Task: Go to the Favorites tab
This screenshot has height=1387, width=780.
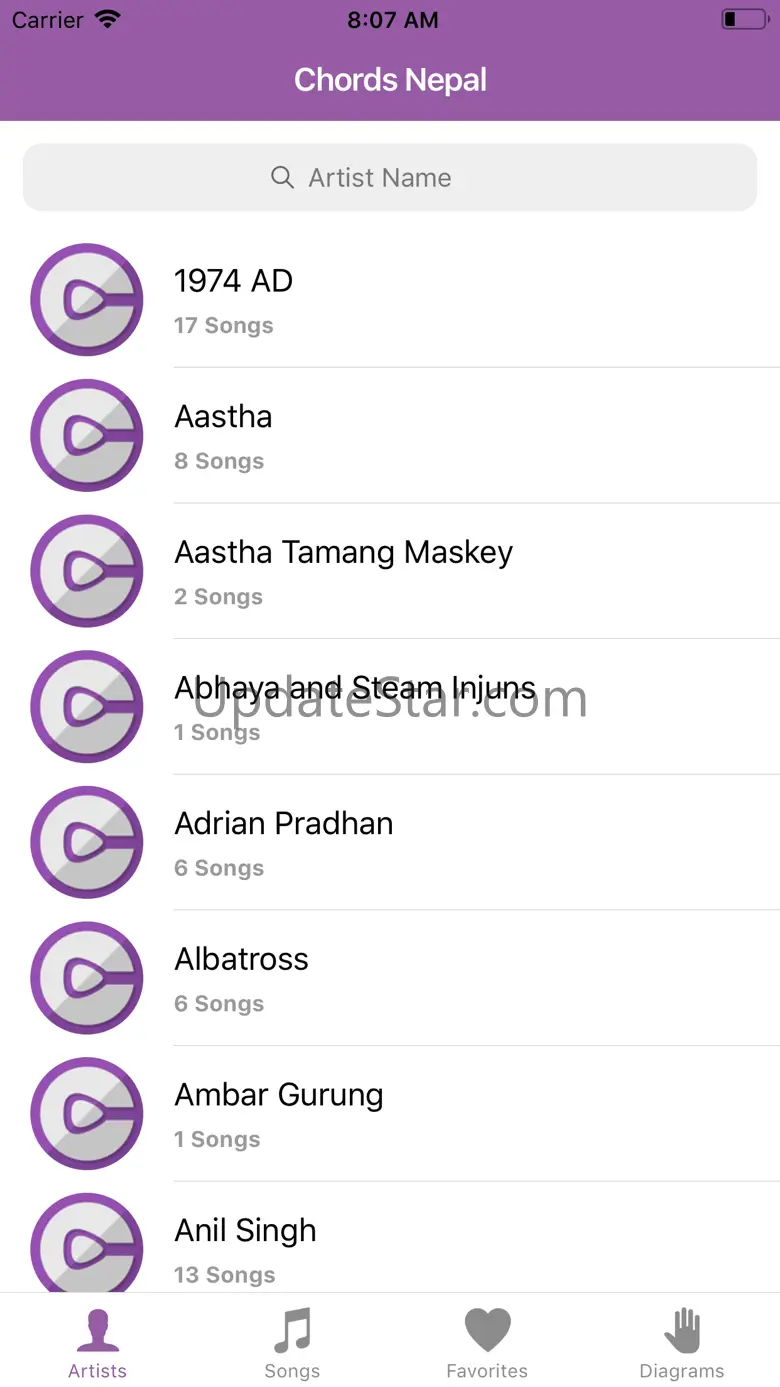Action: [x=487, y=1342]
